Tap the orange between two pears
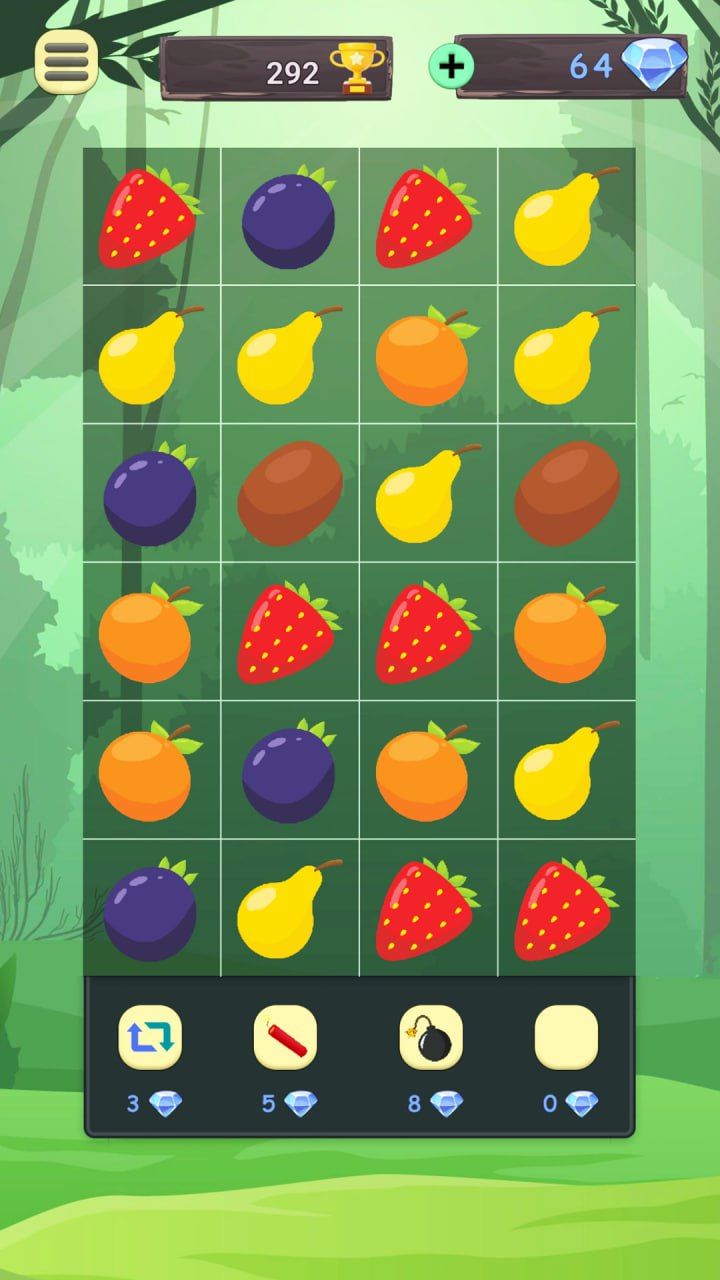The height and width of the screenshot is (1280, 720). click(427, 355)
